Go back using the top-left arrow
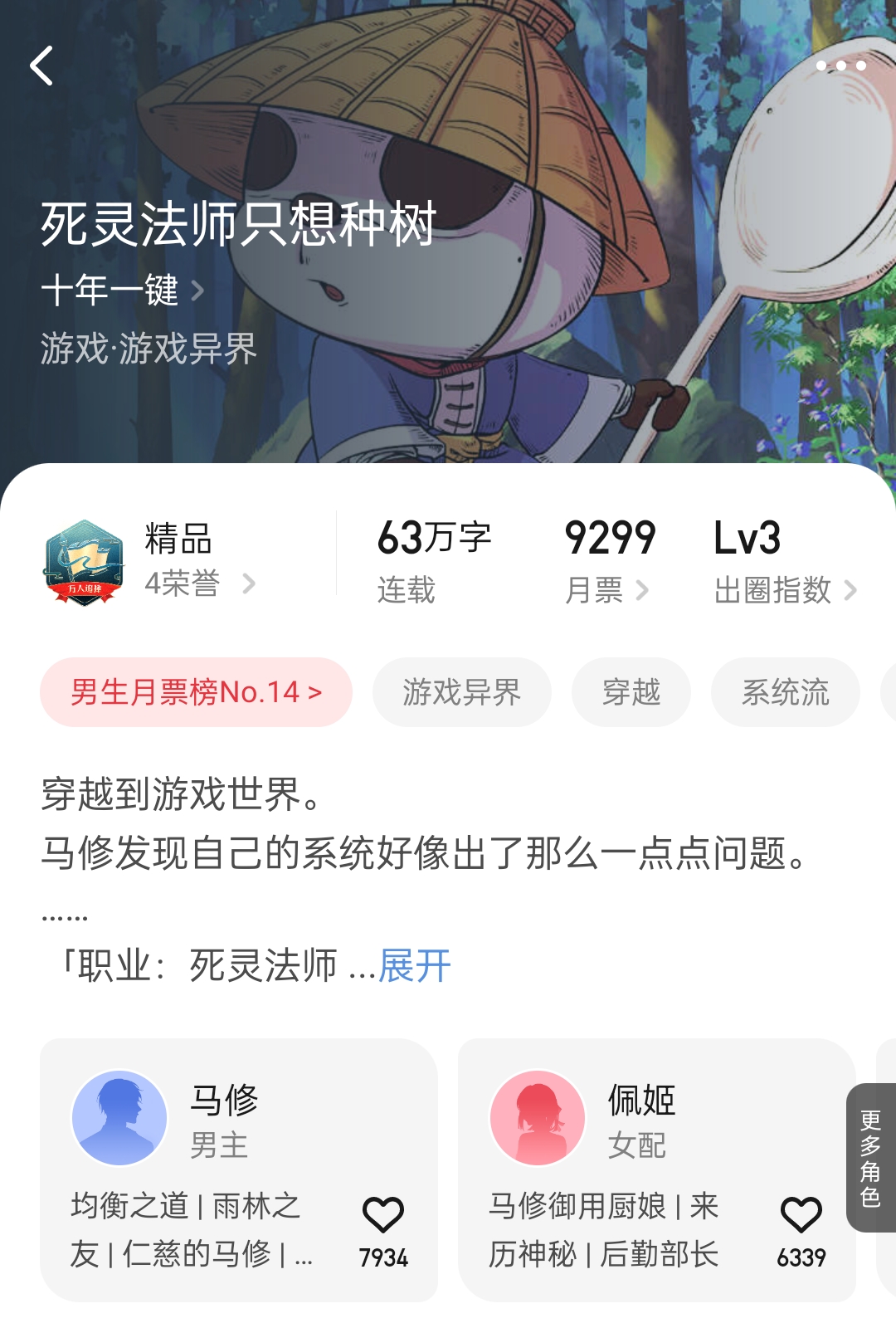 [x=41, y=66]
